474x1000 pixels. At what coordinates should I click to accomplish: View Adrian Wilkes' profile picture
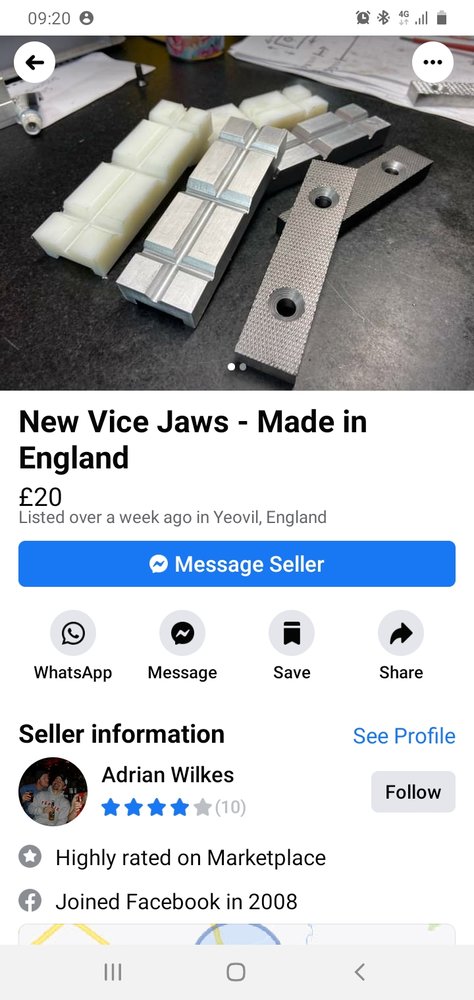53,791
